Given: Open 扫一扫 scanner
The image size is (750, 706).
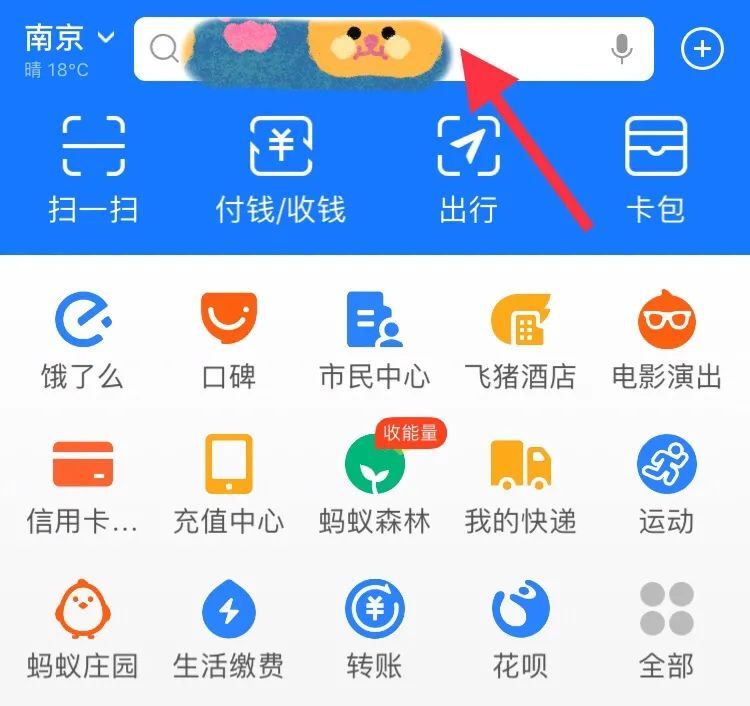Looking at the screenshot, I should tap(93, 168).
